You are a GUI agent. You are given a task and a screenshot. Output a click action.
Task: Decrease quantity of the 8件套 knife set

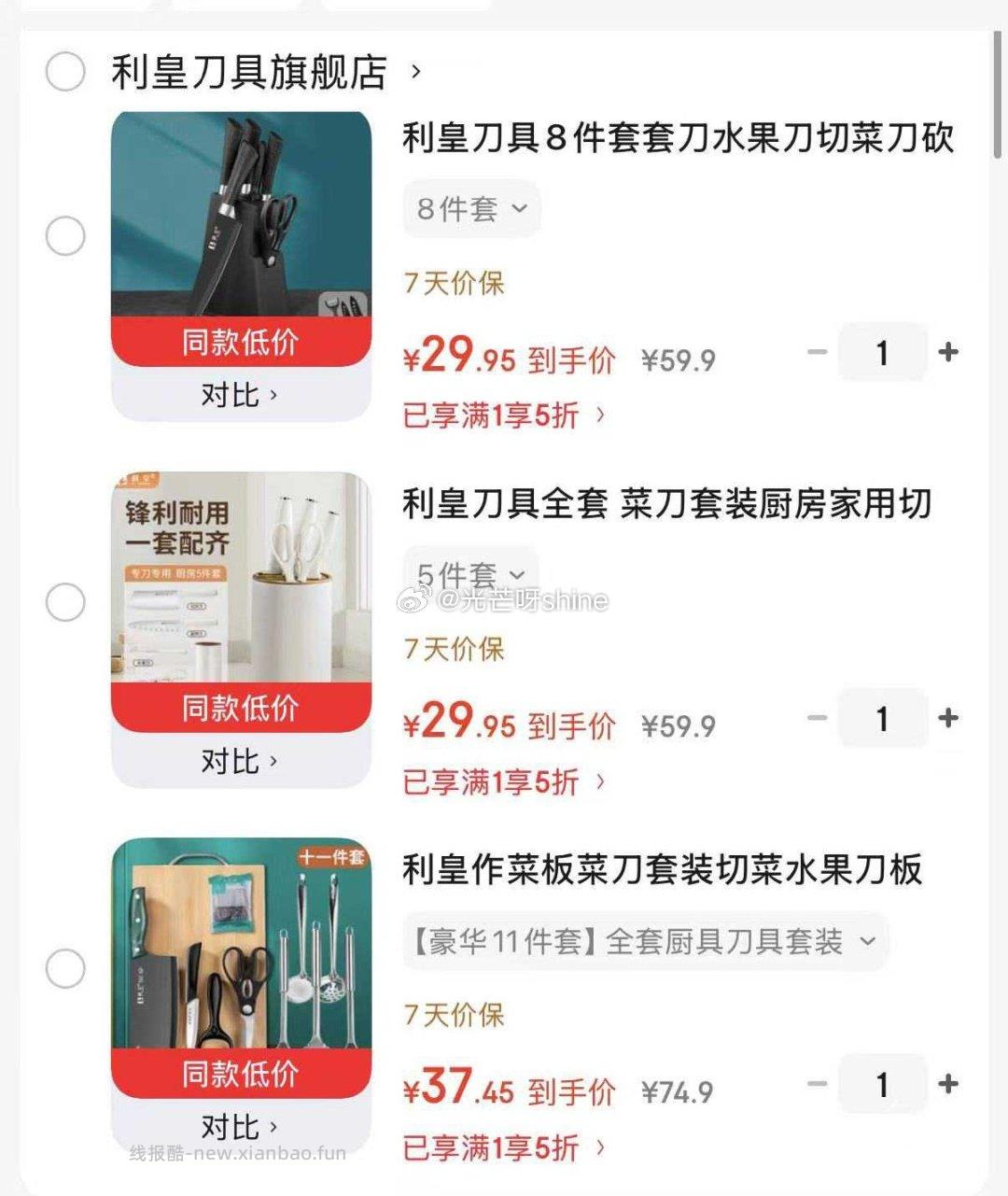[819, 352]
